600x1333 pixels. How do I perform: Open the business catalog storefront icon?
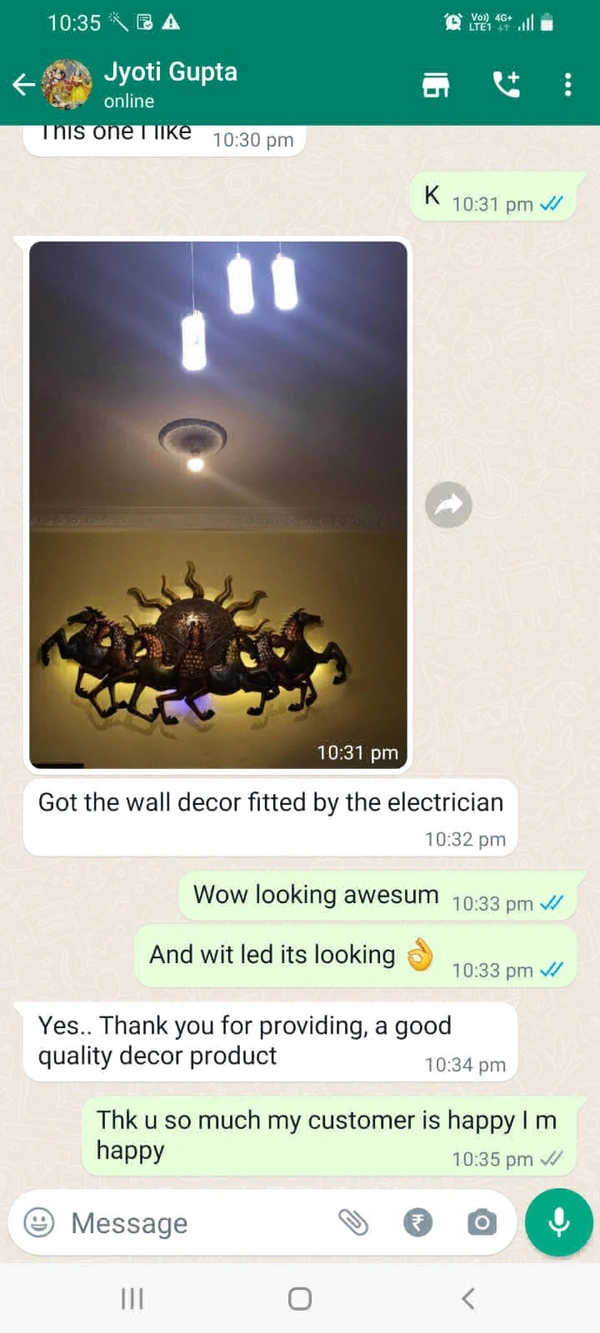coord(436,85)
